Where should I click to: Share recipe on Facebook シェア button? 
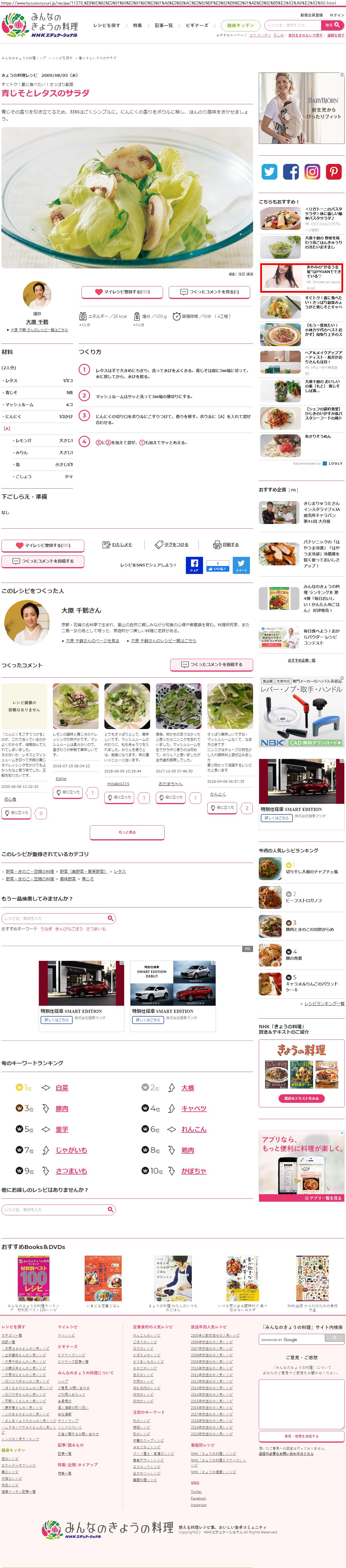click(x=194, y=564)
